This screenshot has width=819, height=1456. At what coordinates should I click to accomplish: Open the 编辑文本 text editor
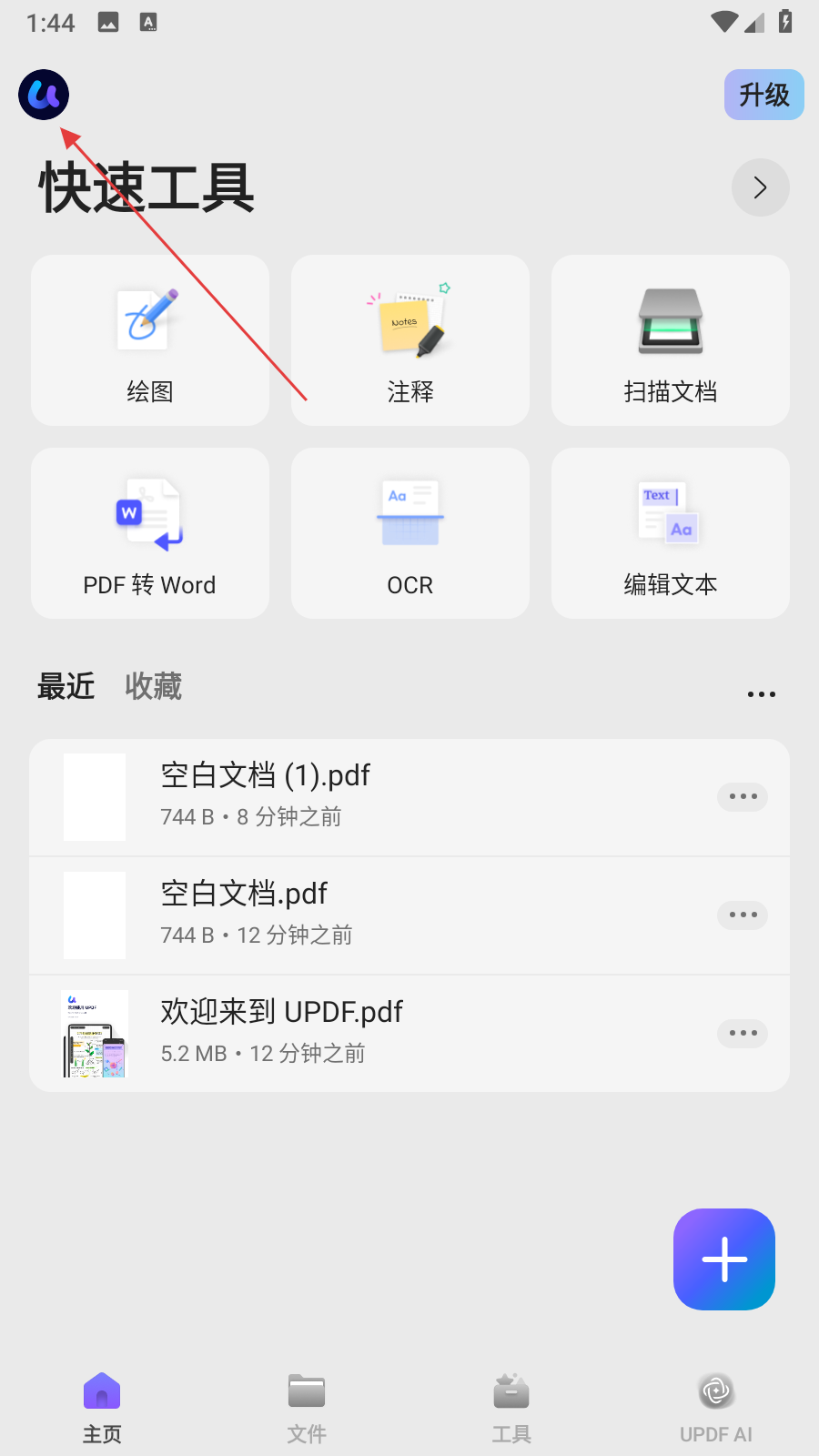click(671, 533)
